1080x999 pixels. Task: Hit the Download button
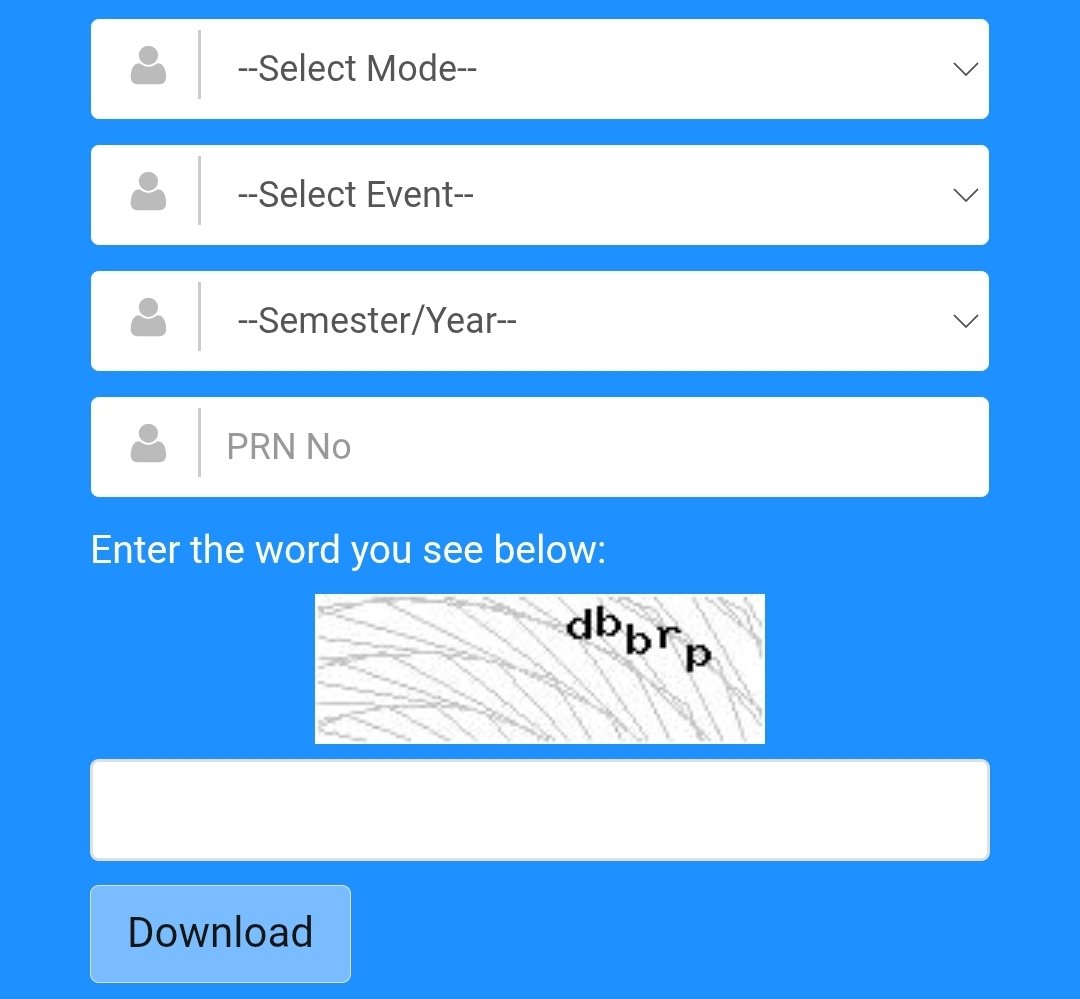coord(220,933)
